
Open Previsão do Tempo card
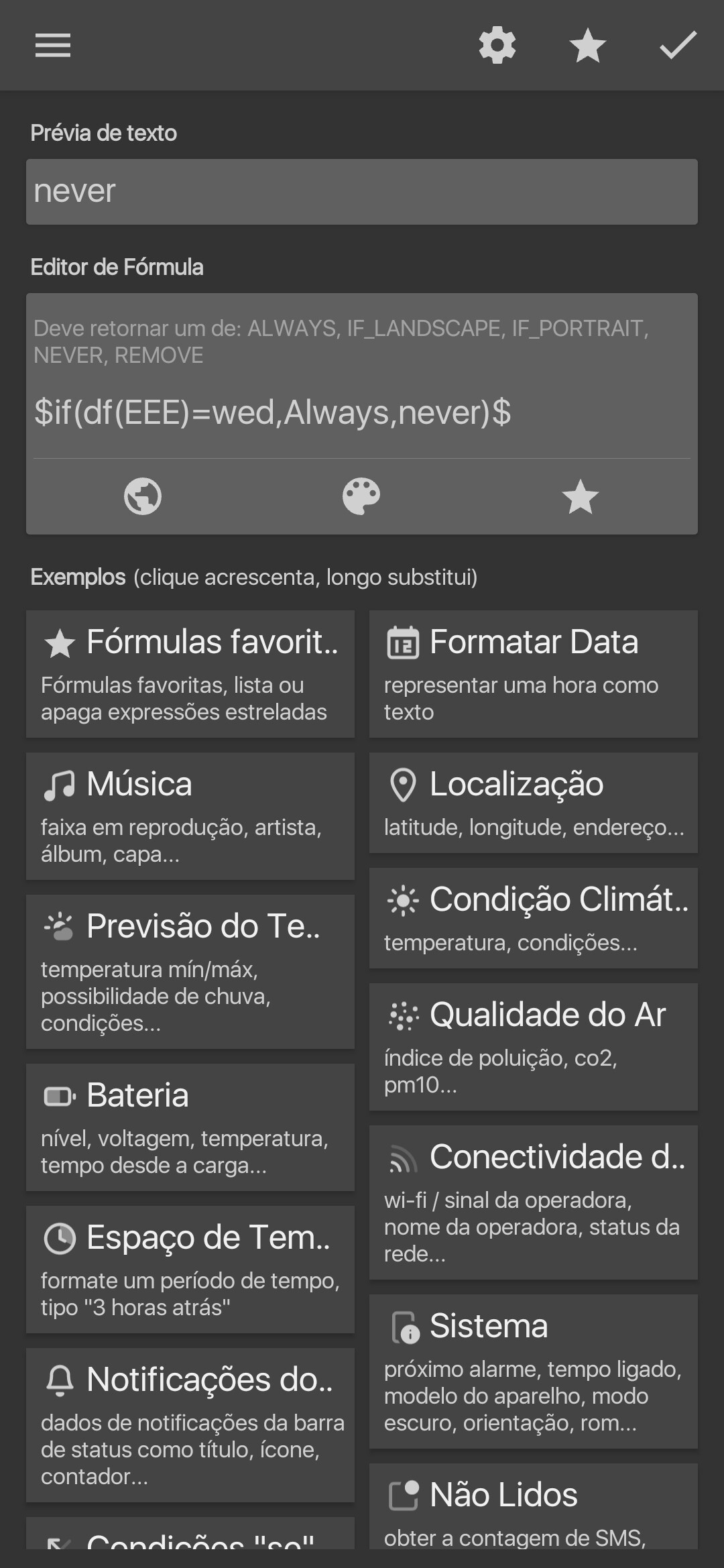(x=190, y=972)
